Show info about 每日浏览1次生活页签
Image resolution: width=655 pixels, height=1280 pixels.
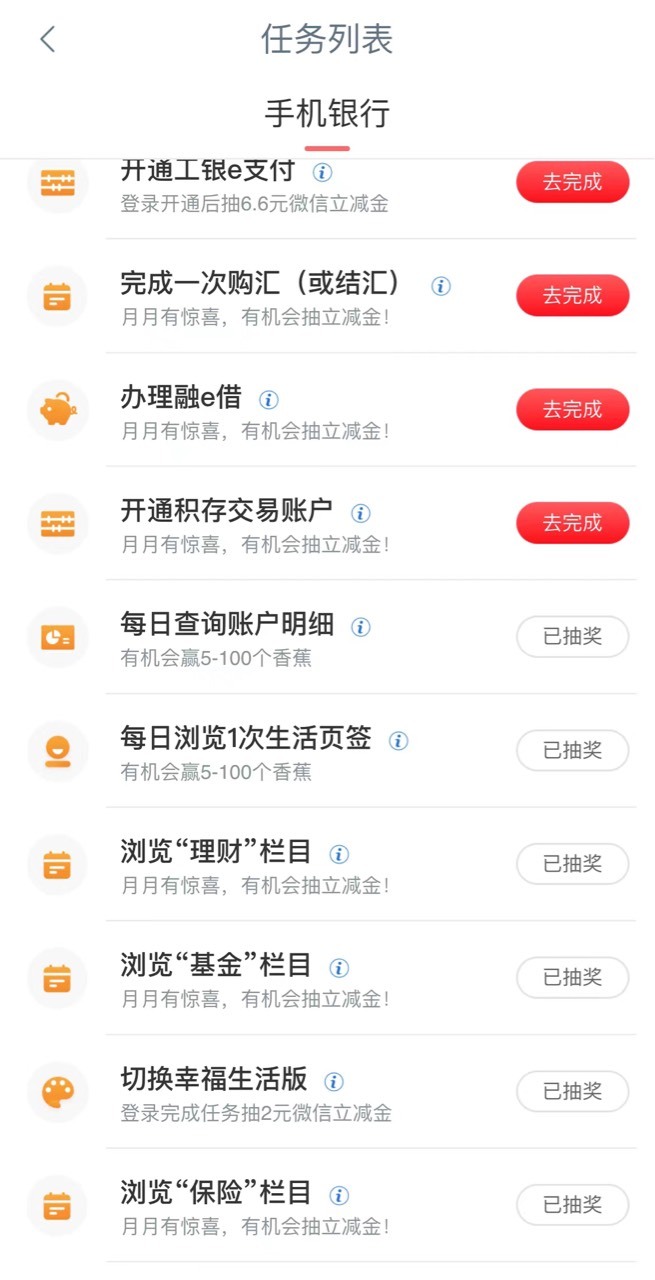pyautogui.click(x=398, y=741)
